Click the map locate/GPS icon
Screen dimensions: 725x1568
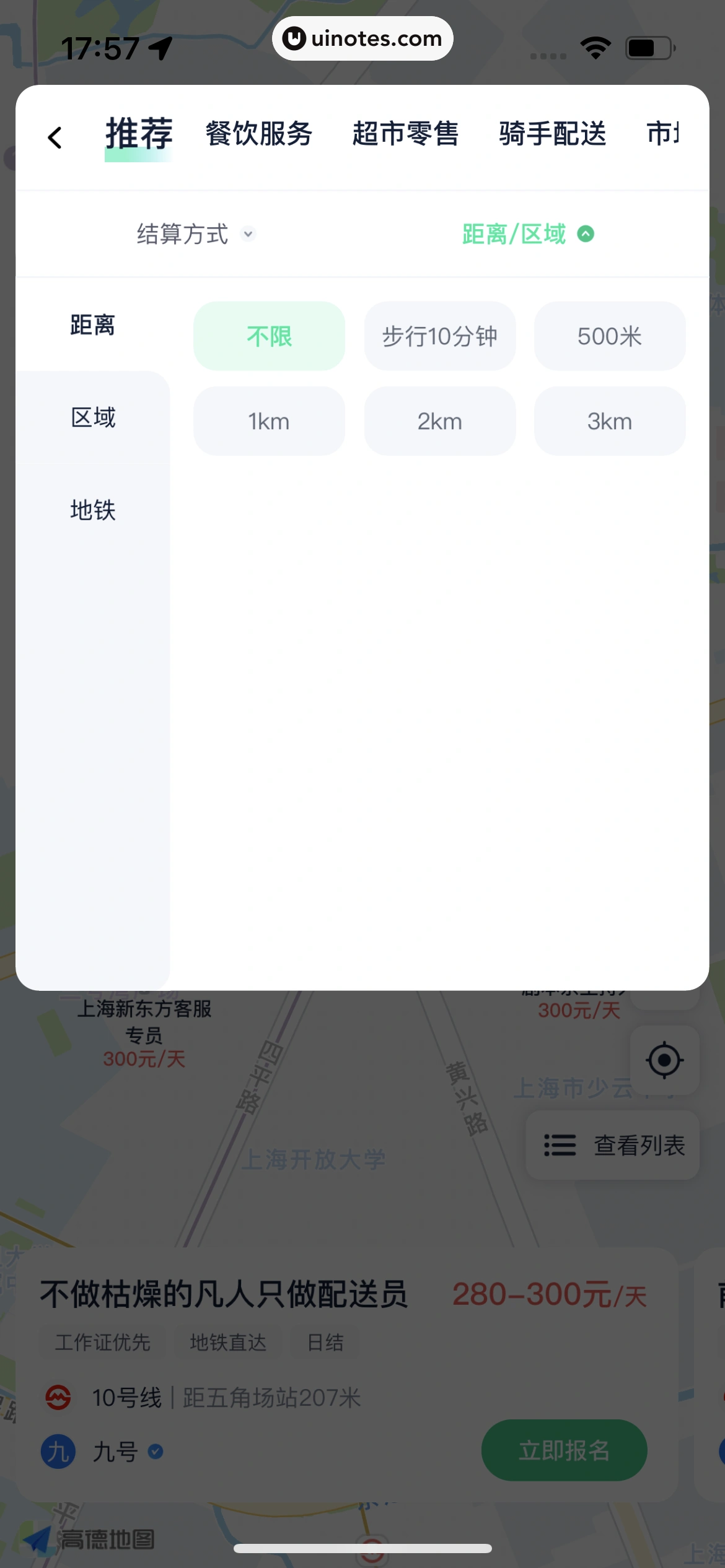click(664, 1060)
